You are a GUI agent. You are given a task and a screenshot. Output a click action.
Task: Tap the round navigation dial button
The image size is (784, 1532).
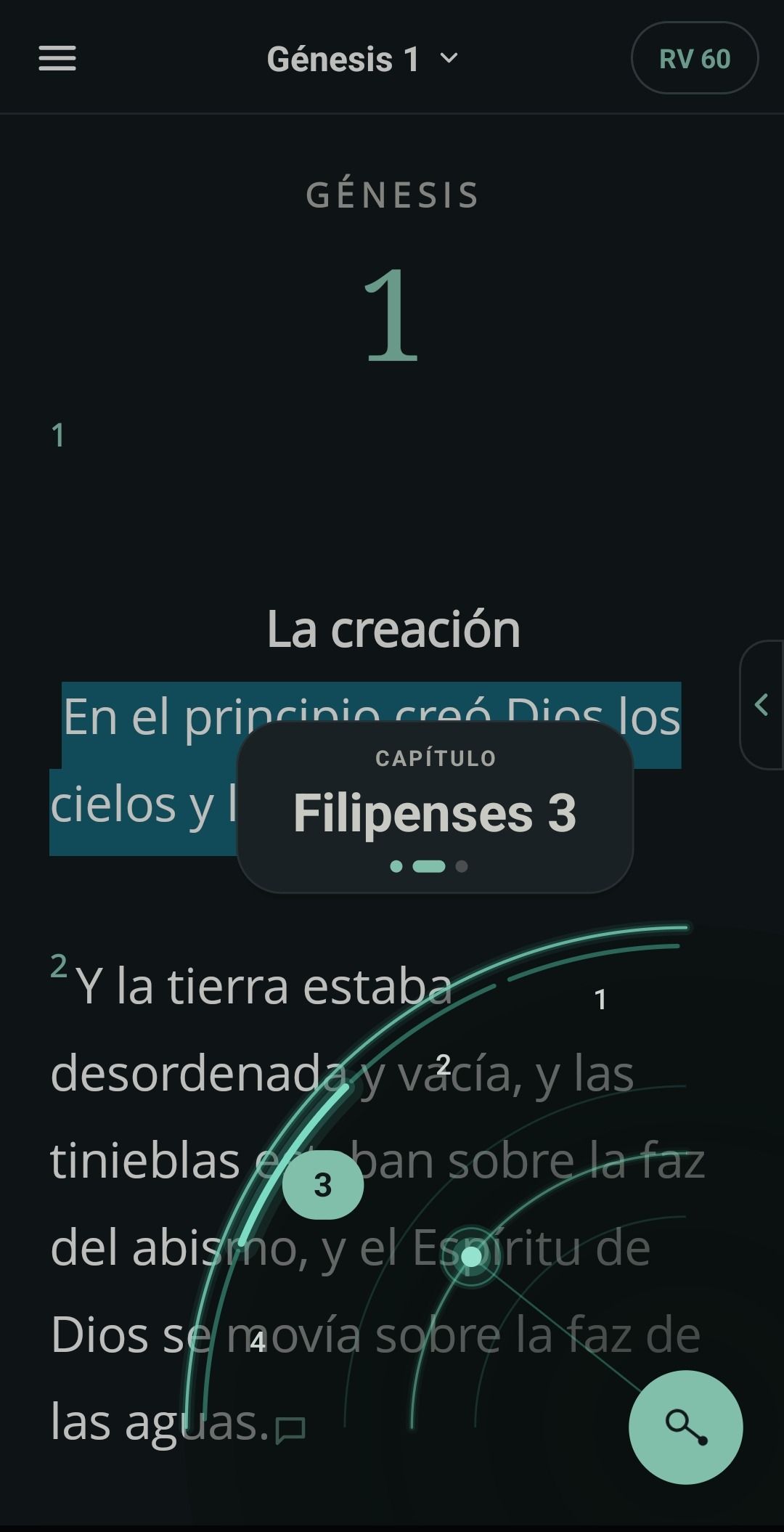686,1427
